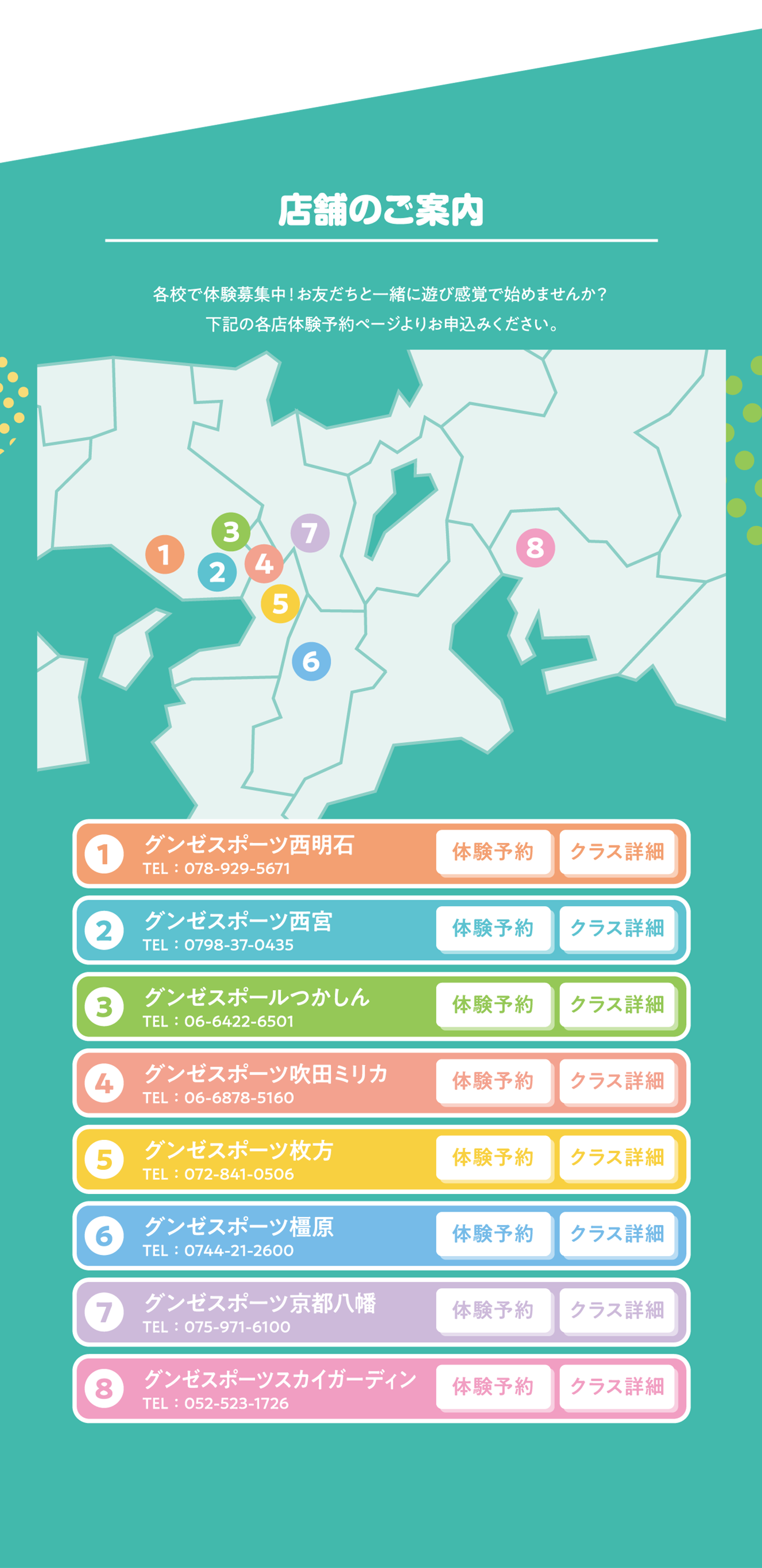Reserve a trial at グンゼスポーツ吹田ミリカ
762x1568 pixels.
tap(493, 1081)
